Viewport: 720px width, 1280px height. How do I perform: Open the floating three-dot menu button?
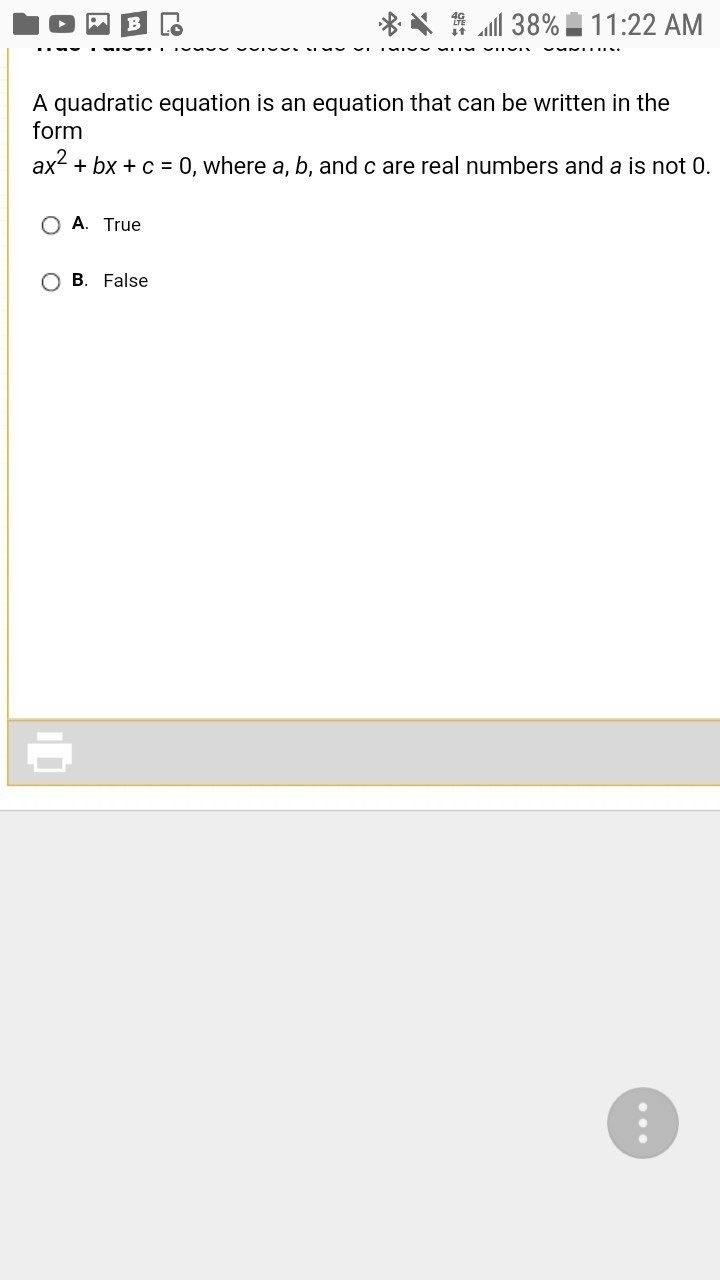point(643,1123)
